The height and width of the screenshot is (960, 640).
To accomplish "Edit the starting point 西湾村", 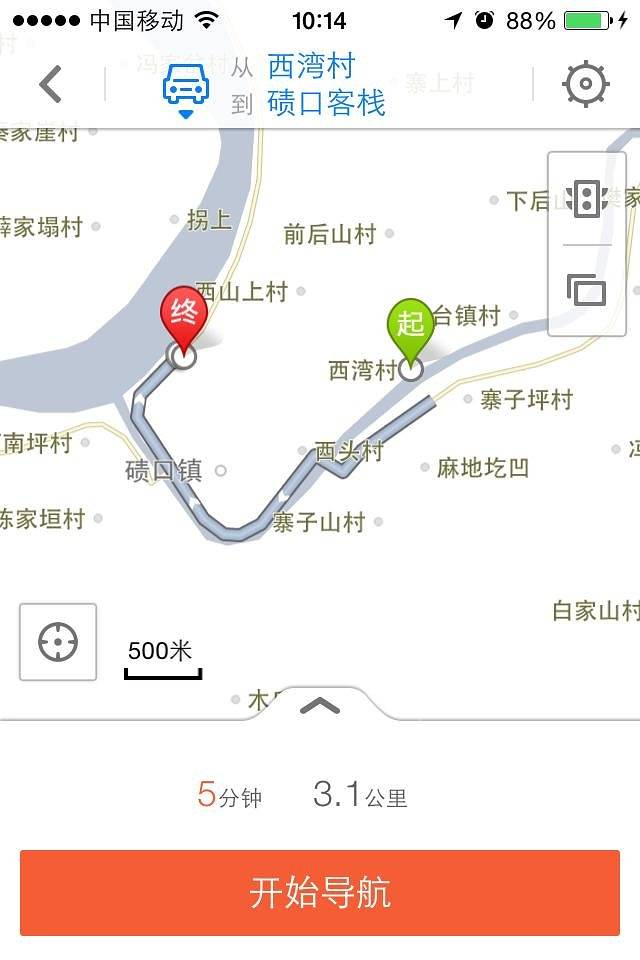I will (x=311, y=67).
